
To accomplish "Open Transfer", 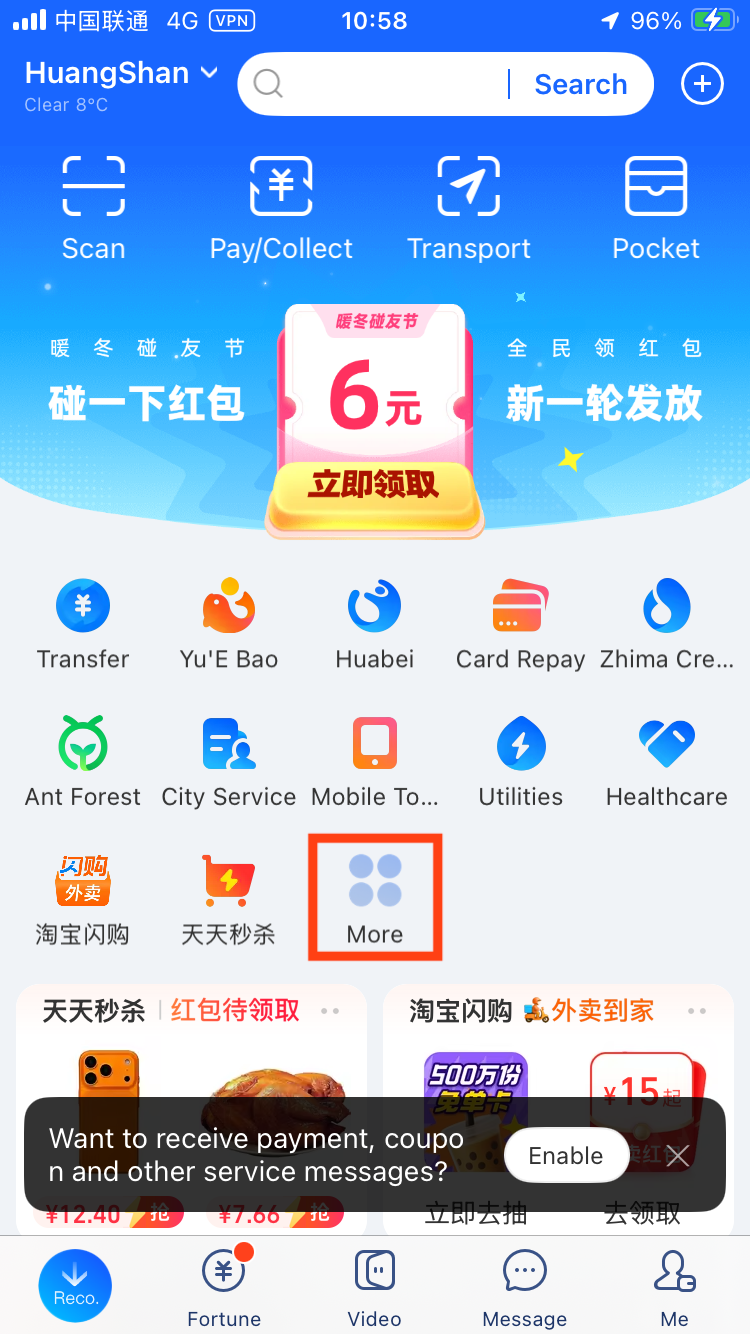I will 83,624.
